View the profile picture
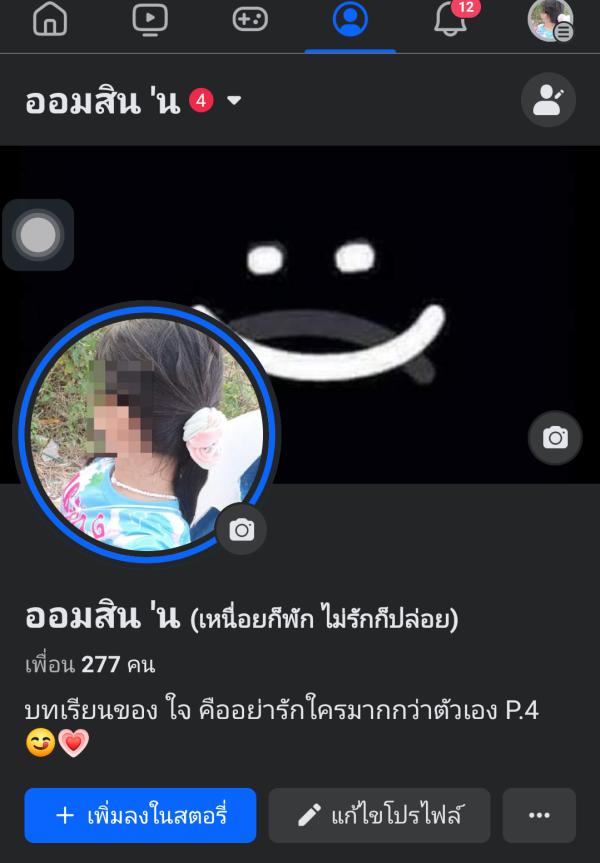The height and width of the screenshot is (863, 600). click(x=146, y=428)
